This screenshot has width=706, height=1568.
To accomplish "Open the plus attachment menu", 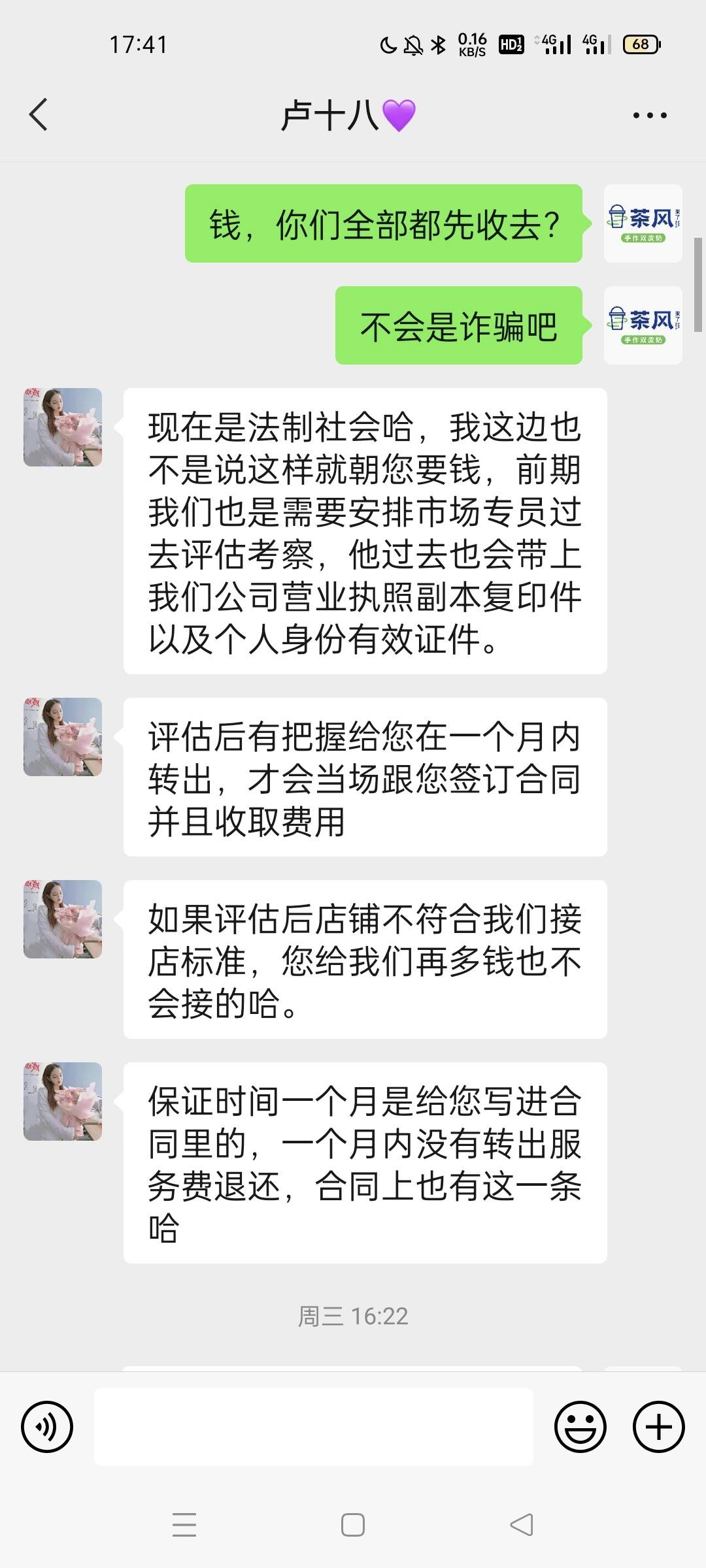I will coord(658,1427).
